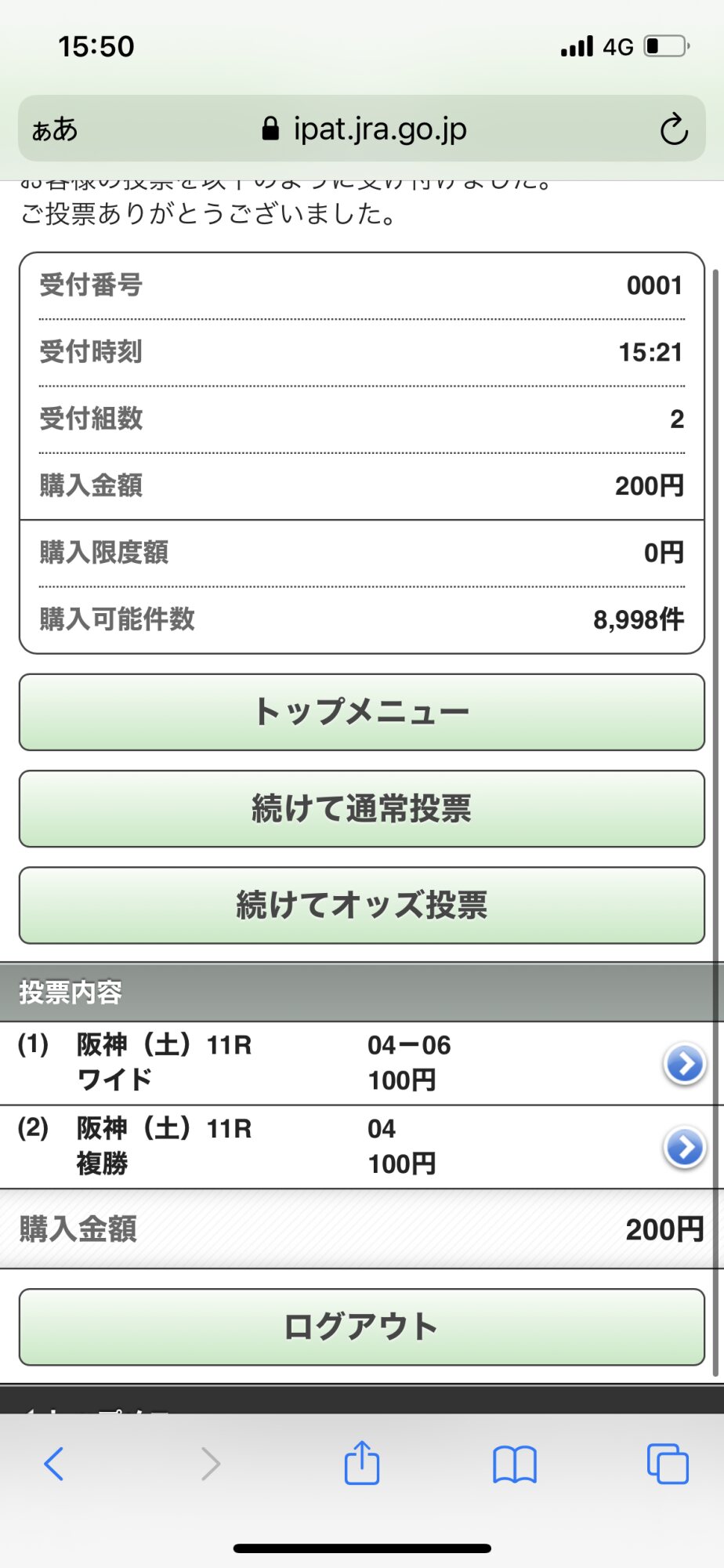Choose 続けてオッズ投票 button
This screenshot has width=724, height=1568.
[361, 905]
